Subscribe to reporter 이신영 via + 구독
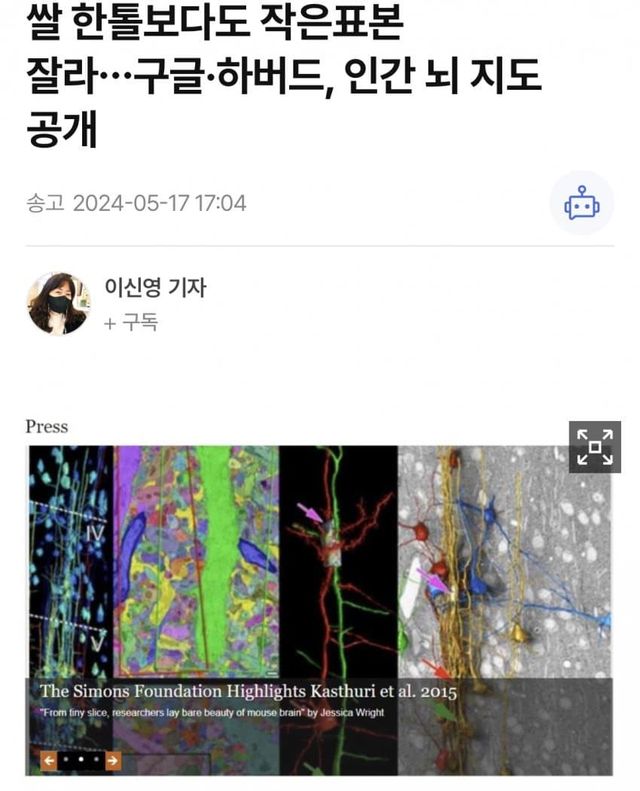 pyautogui.click(x=131, y=323)
